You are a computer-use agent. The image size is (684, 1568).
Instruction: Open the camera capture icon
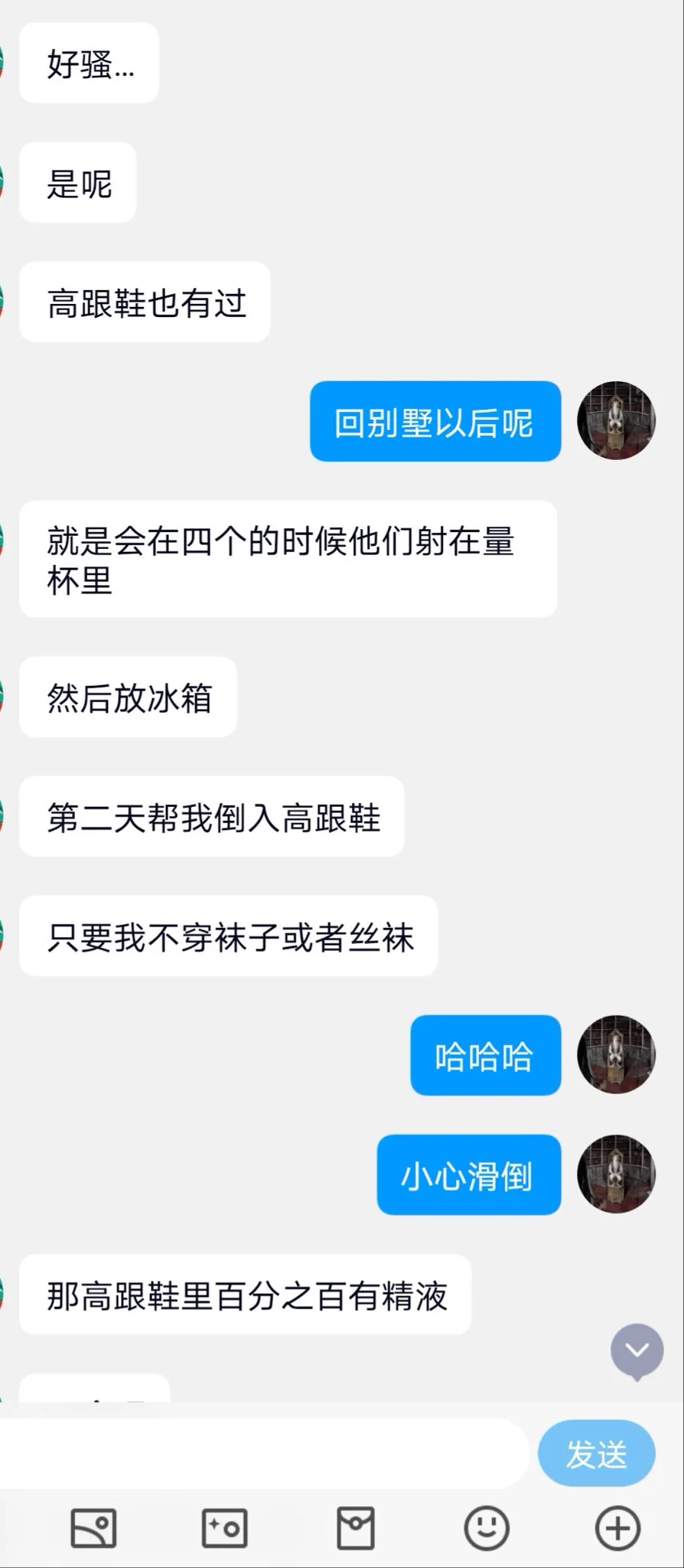224,1529
